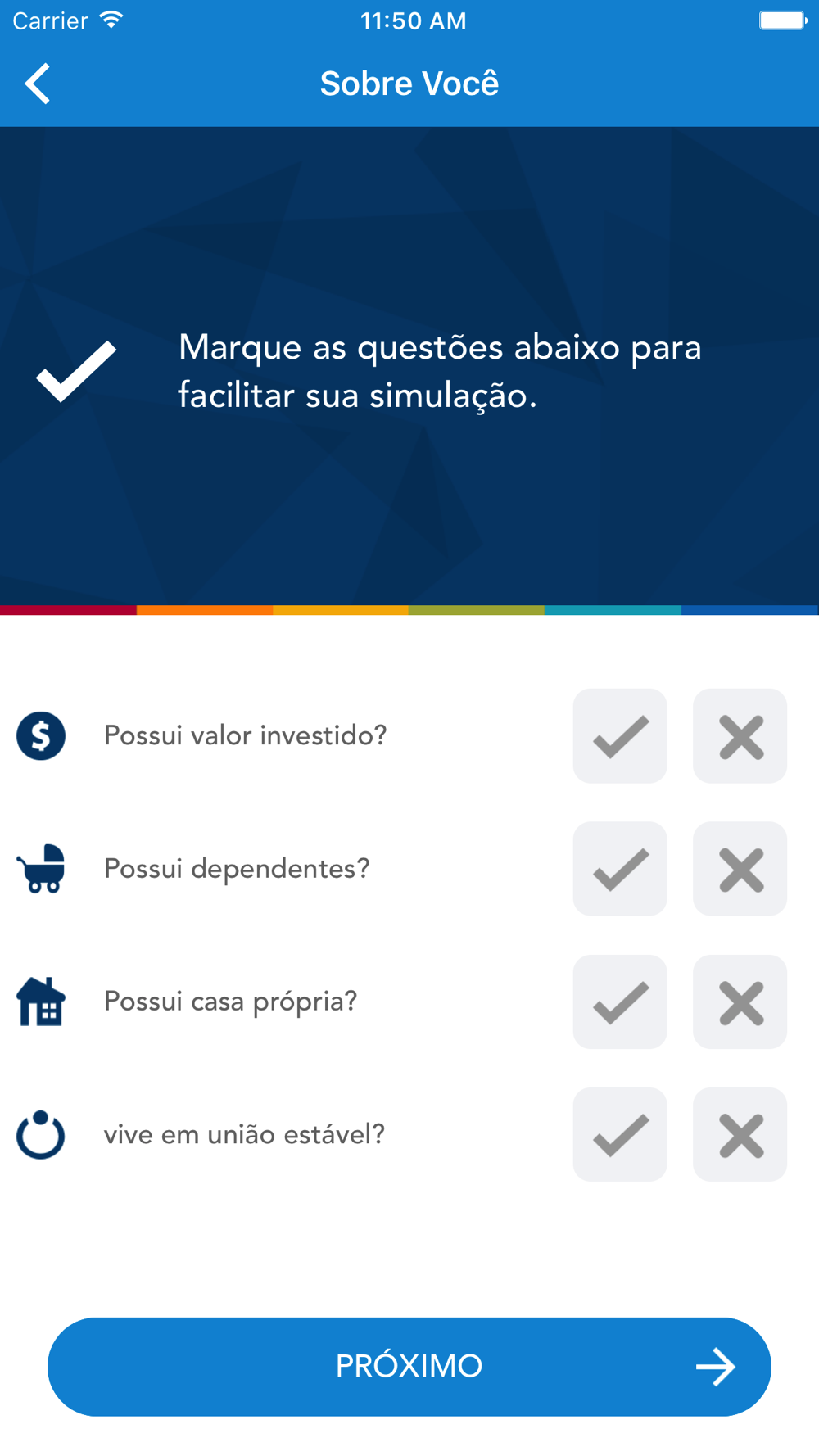Go back using the header arrow
The height and width of the screenshot is (1456, 819).
click(38, 84)
